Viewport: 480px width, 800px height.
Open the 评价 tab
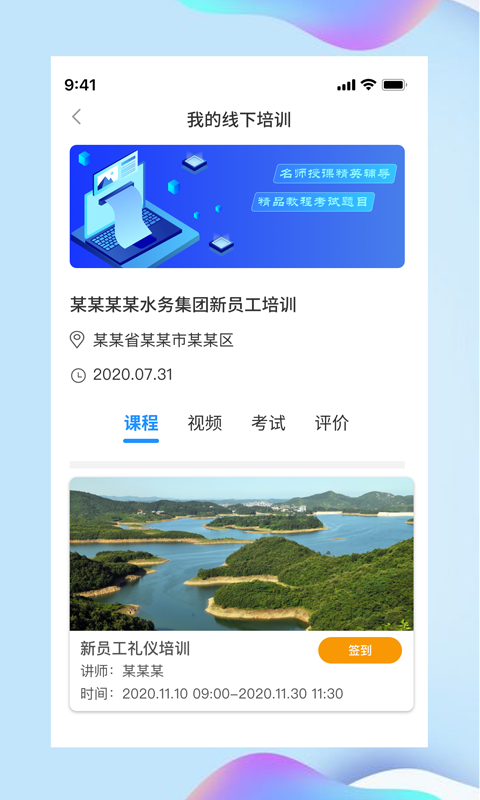coord(332,423)
